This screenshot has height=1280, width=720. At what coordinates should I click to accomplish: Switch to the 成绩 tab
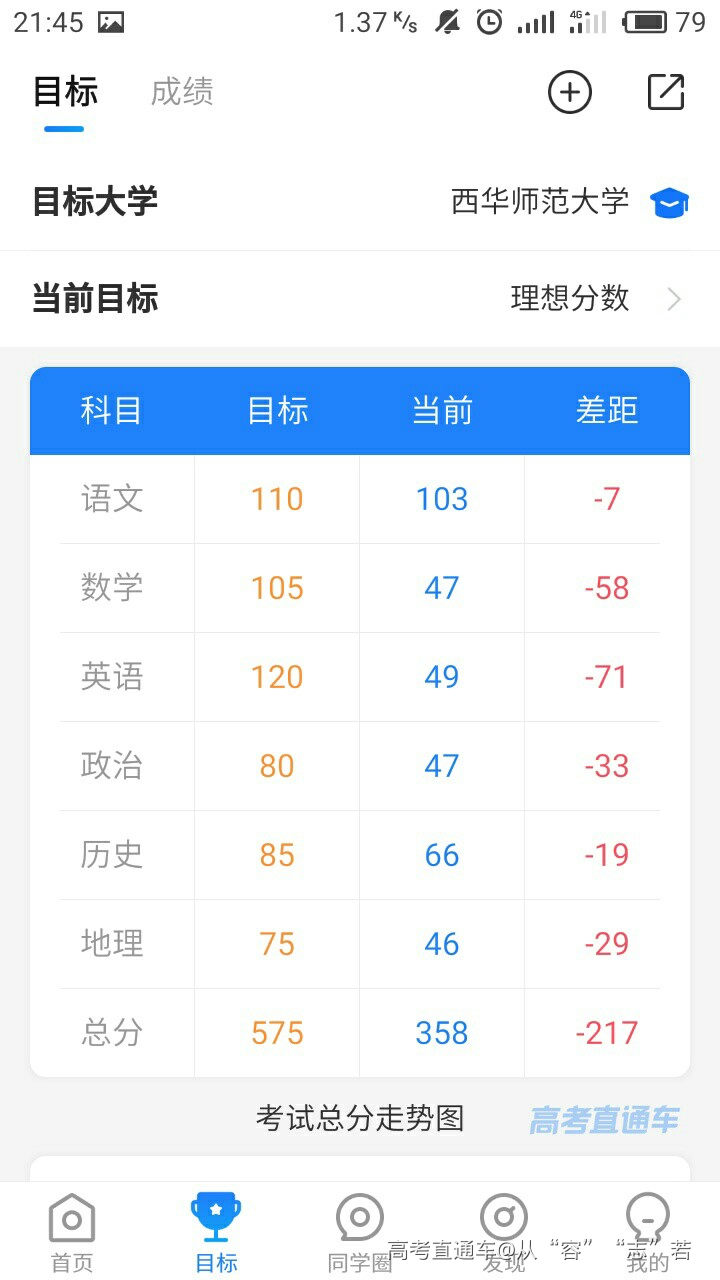181,92
